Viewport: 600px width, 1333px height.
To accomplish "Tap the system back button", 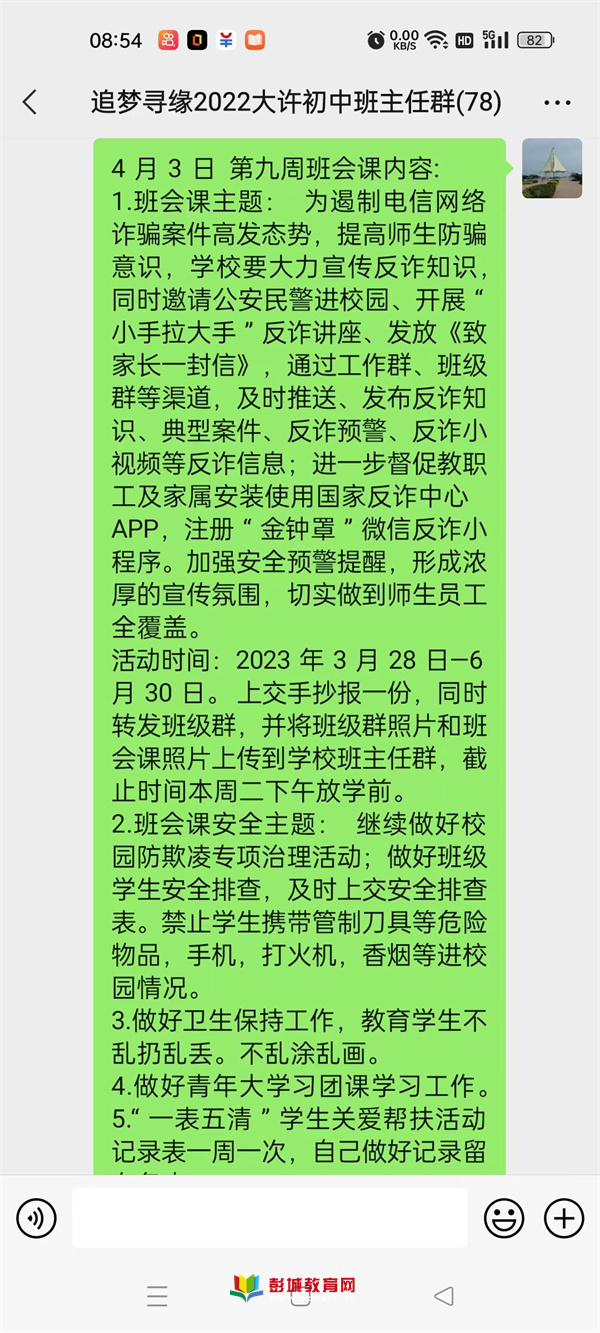I will pos(443,1297).
